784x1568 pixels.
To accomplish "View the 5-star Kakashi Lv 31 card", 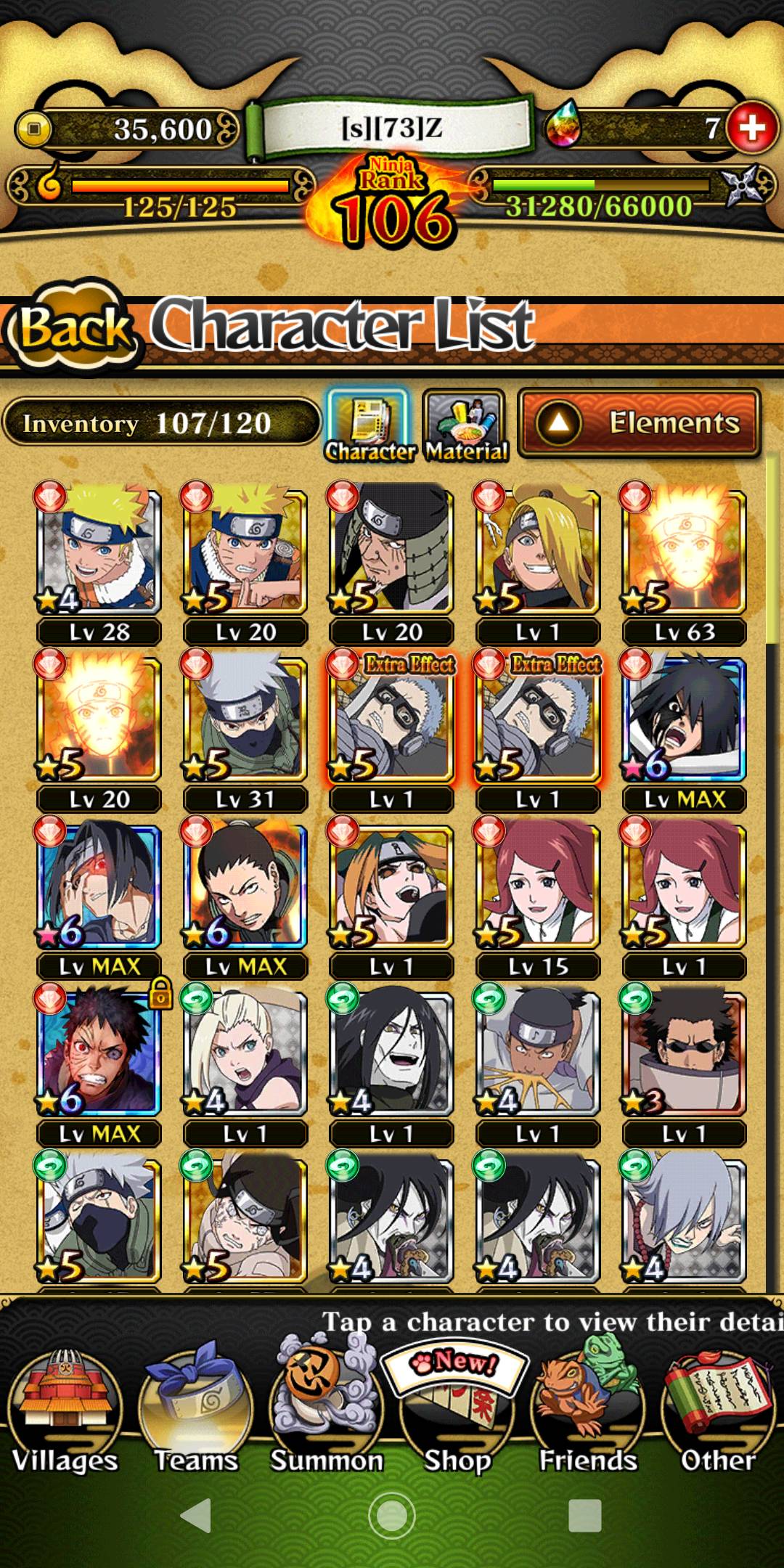I will [x=245, y=720].
